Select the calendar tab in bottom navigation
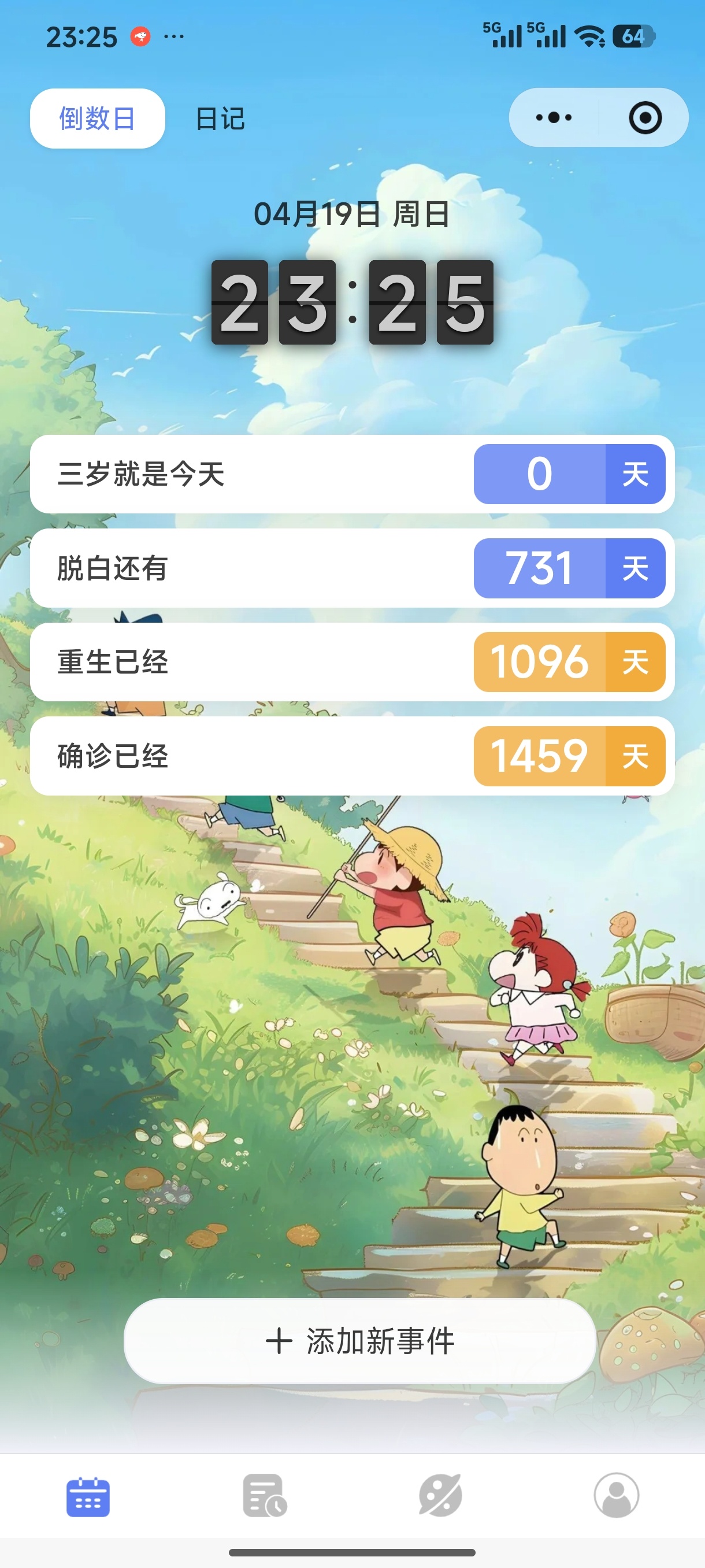The height and width of the screenshot is (1568, 705). (88, 1496)
